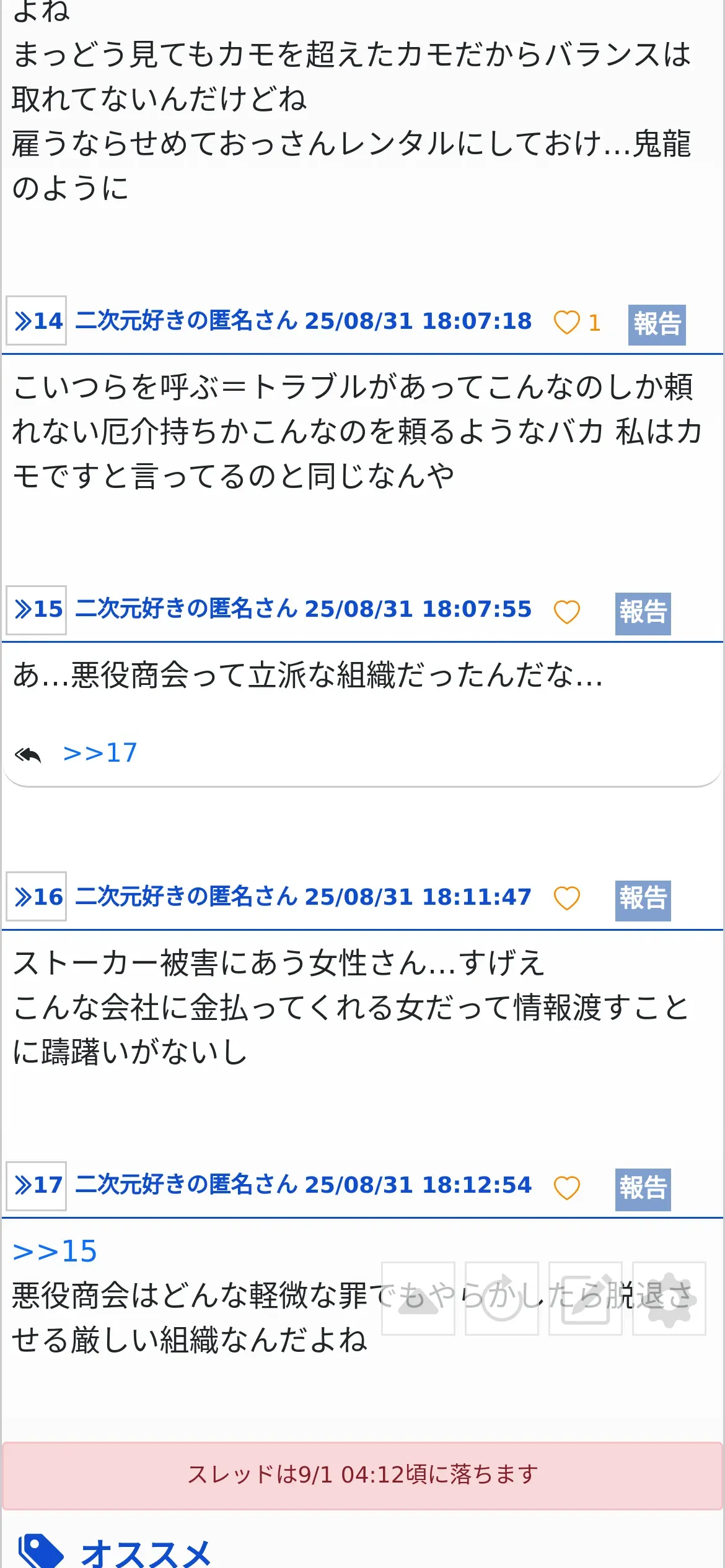The height and width of the screenshot is (1568, 725).
Task: Open the quoted >>15 anchor in post 17
Action: (55, 1252)
